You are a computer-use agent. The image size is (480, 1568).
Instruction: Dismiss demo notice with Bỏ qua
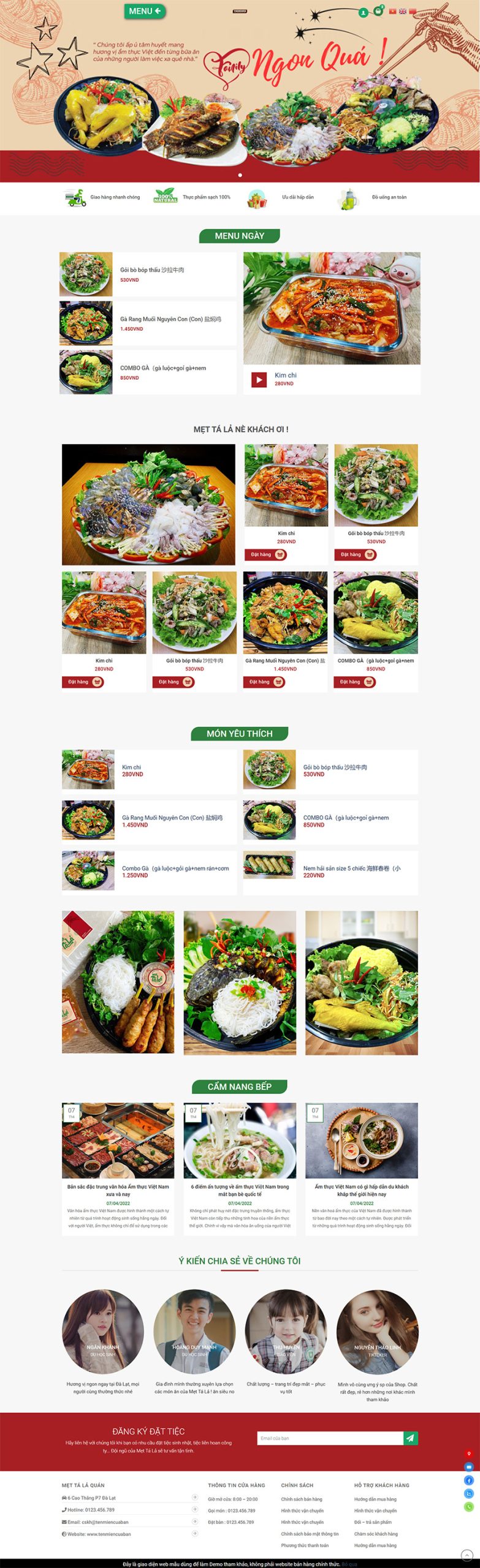pyautogui.click(x=349, y=1564)
